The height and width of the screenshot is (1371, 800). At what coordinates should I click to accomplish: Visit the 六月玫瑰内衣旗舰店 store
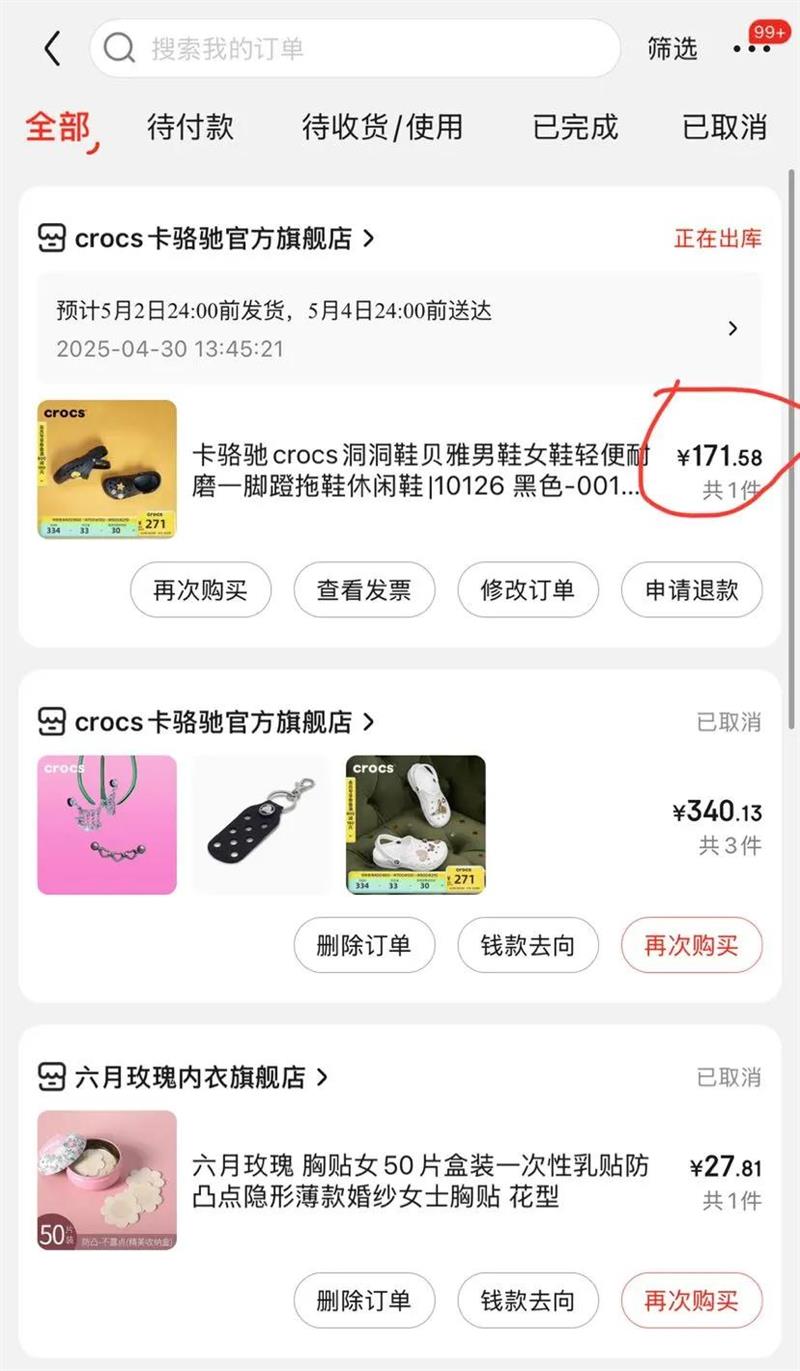188,1077
